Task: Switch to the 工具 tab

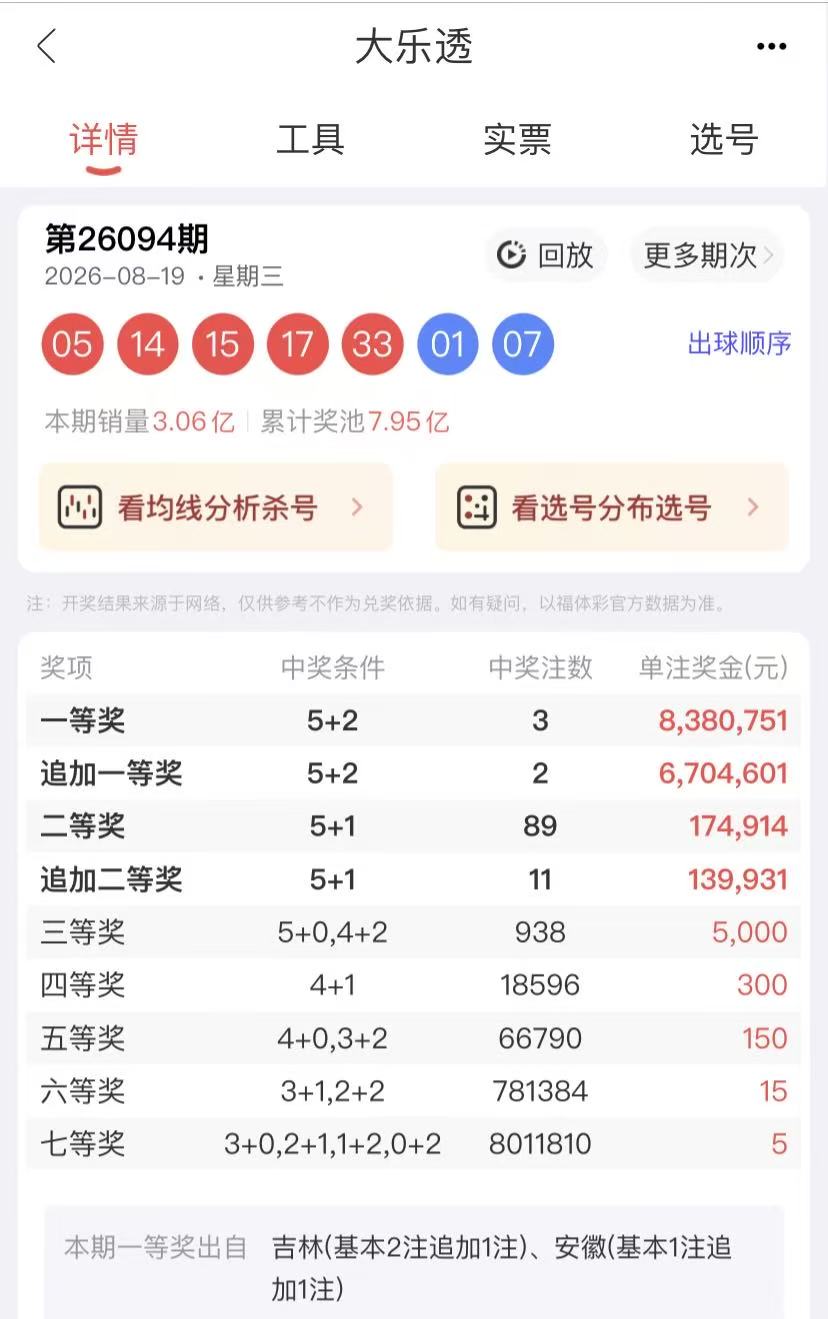Action: pos(310,139)
